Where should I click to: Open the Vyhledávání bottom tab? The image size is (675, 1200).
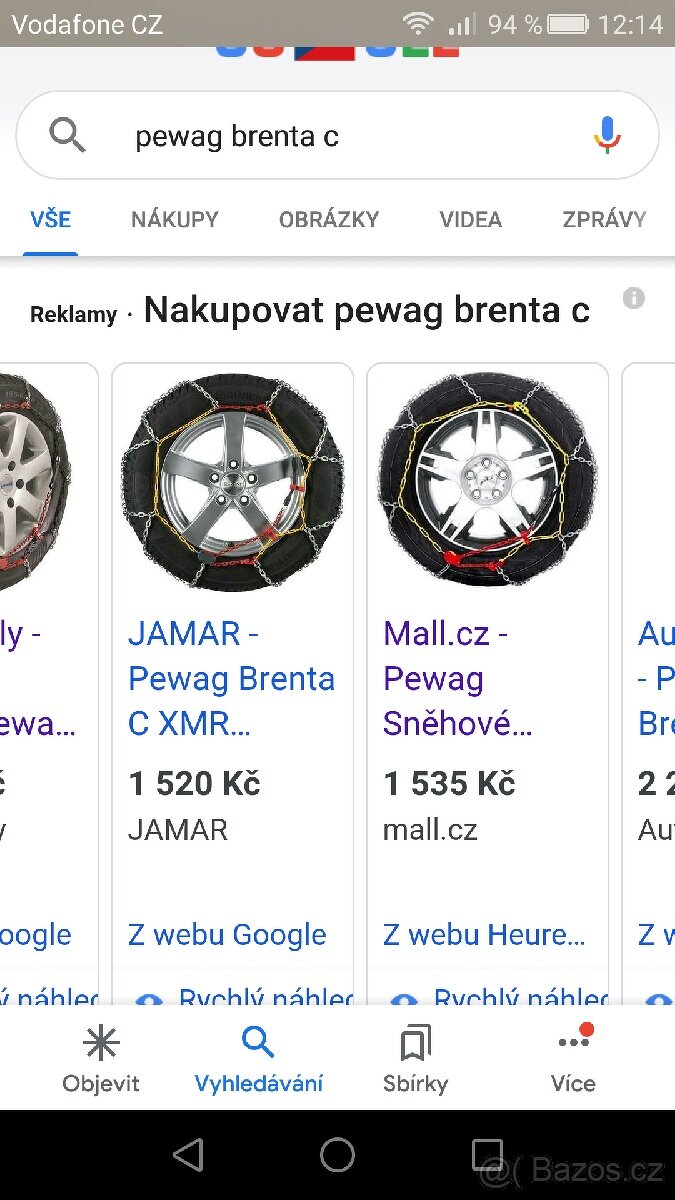[258, 1058]
